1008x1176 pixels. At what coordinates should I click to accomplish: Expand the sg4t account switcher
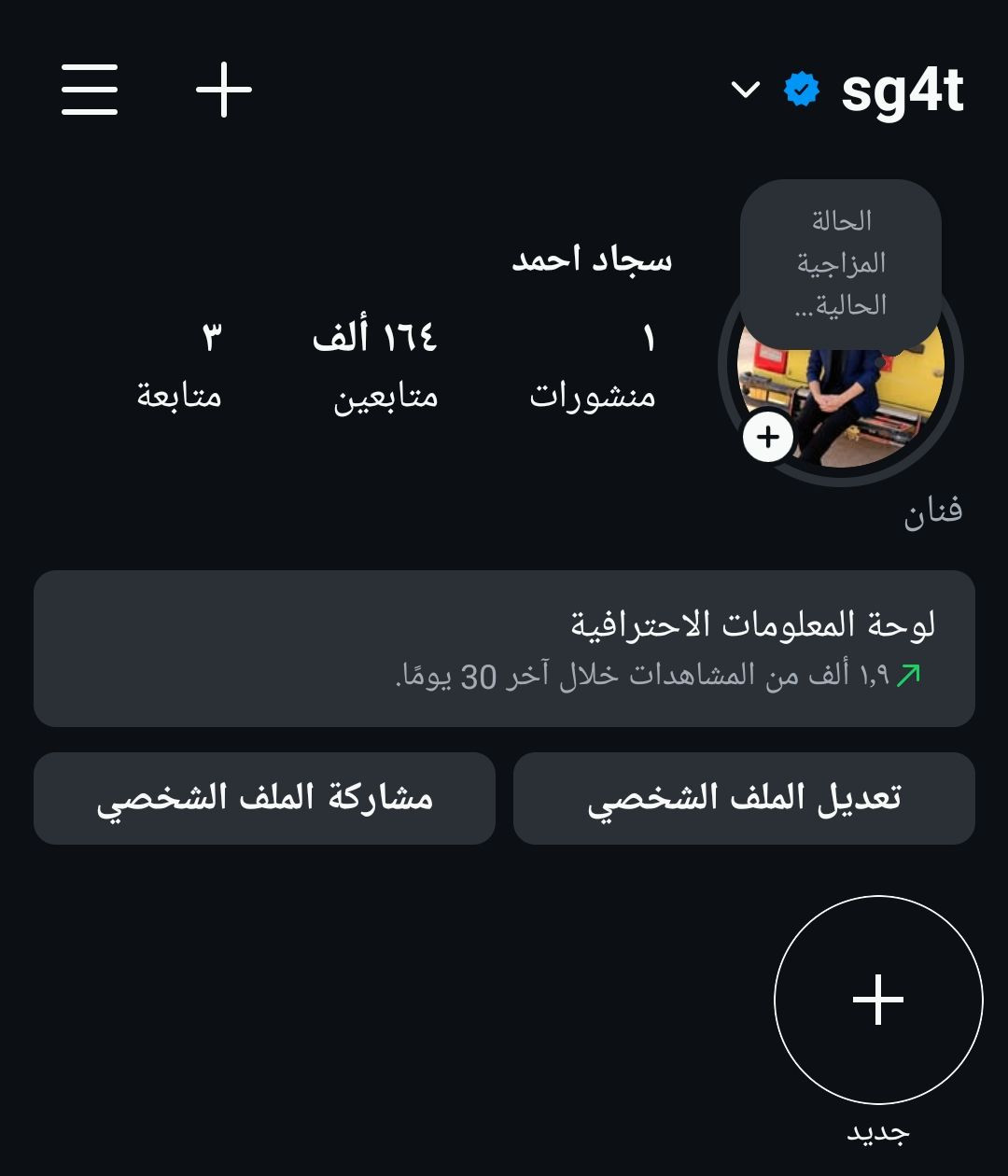pos(745,90)
